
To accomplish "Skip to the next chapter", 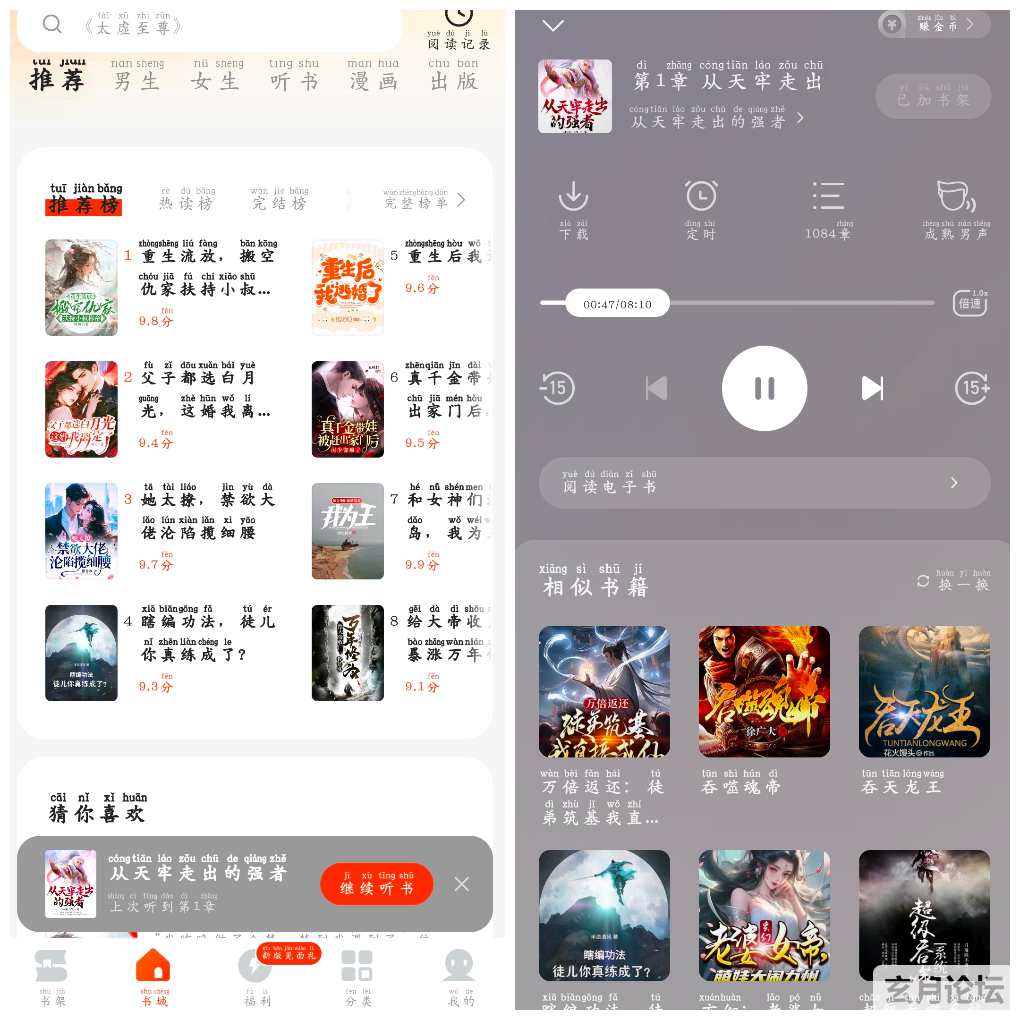I will (872, 388).
